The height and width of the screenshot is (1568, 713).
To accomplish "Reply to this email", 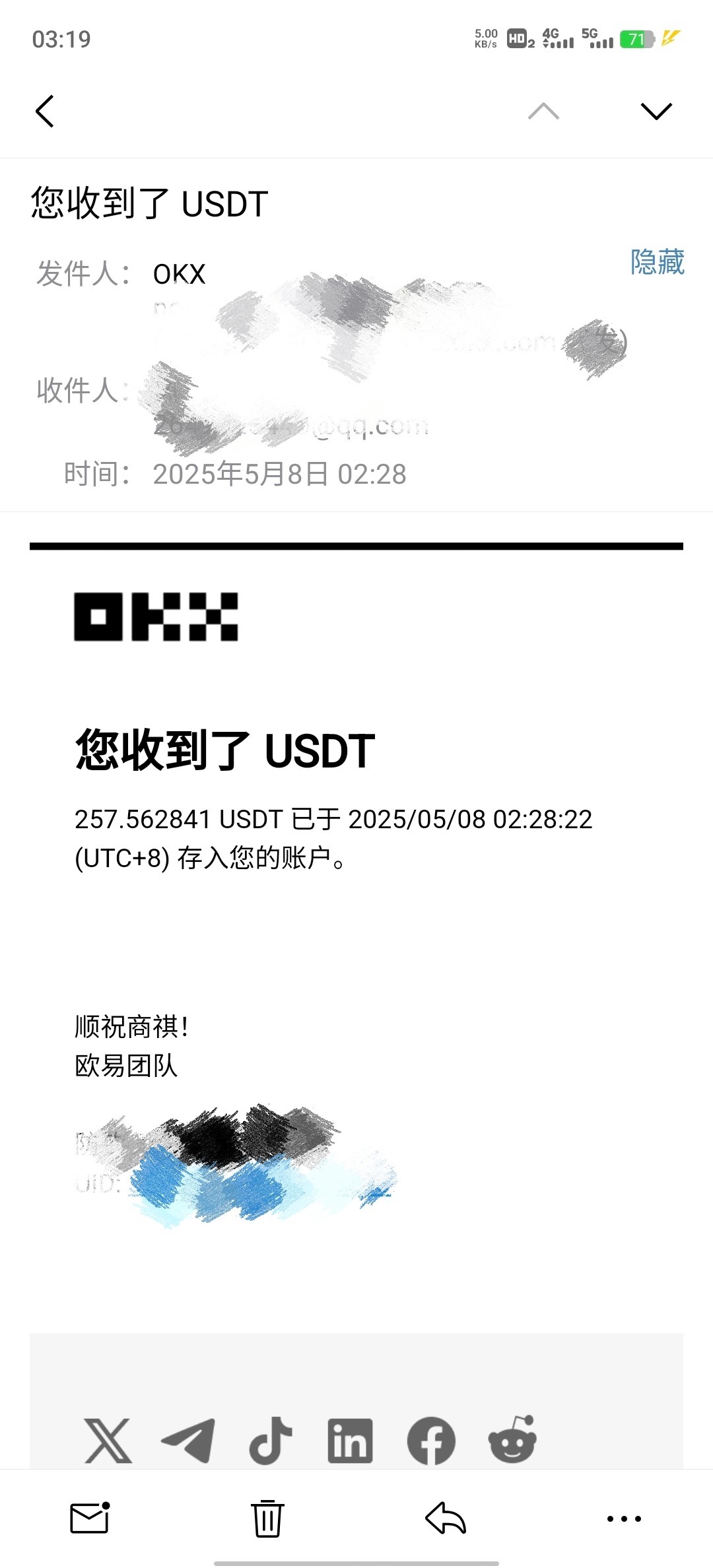I will click(446, 1518).
